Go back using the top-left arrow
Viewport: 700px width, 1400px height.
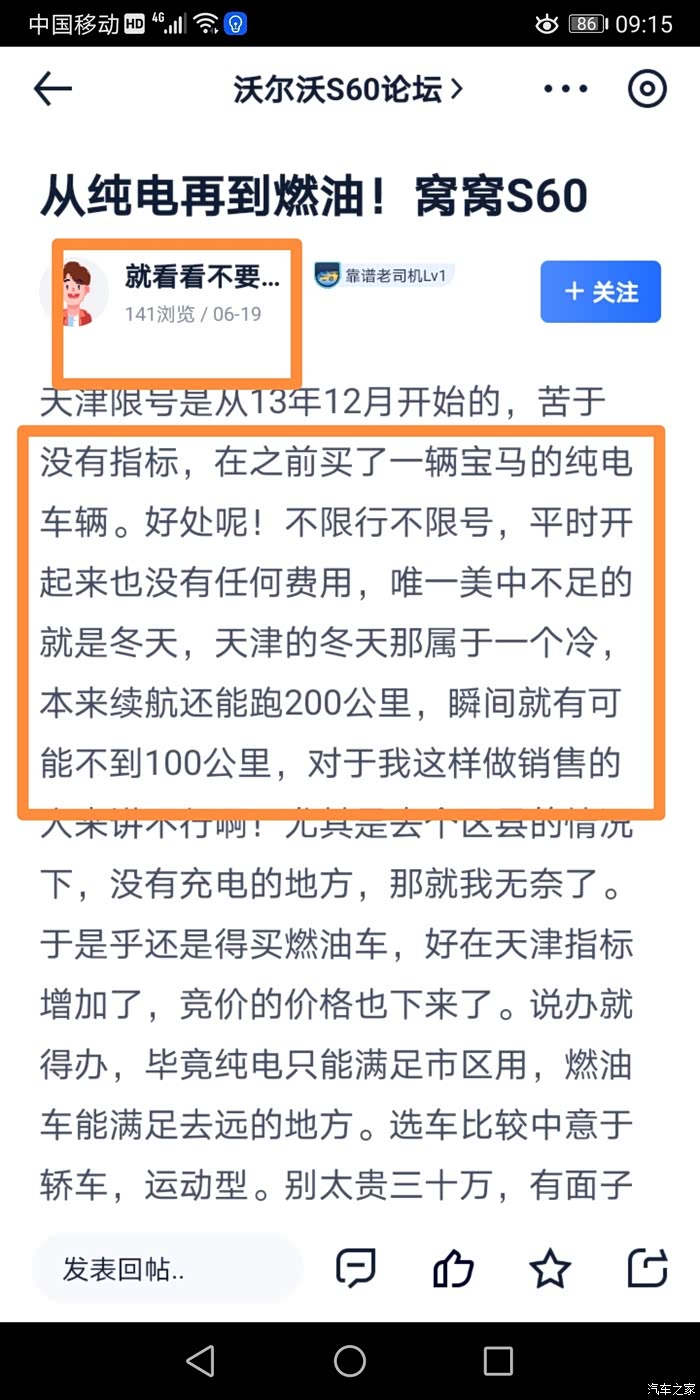[x=53, y=89]
